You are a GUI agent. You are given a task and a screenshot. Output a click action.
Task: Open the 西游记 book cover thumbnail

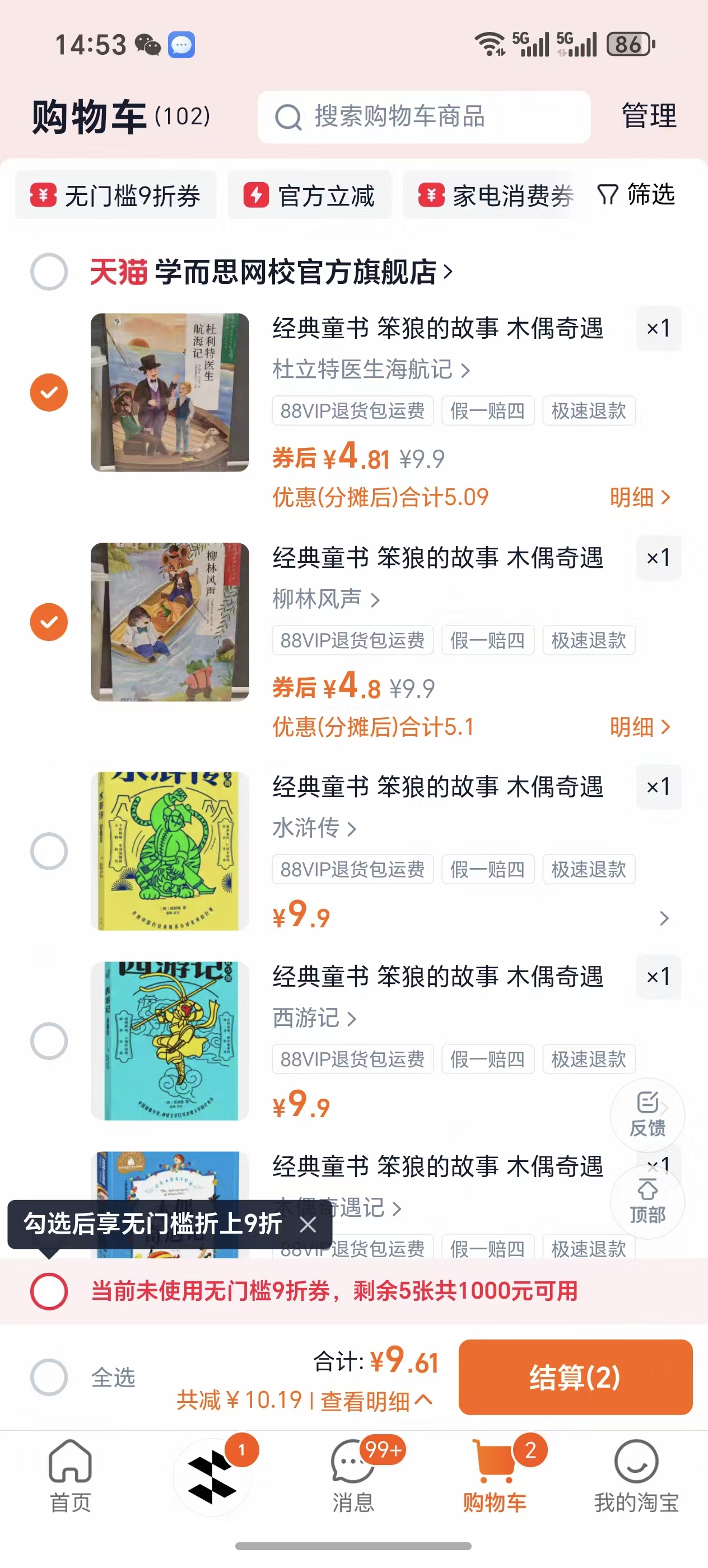point(170,1041)
